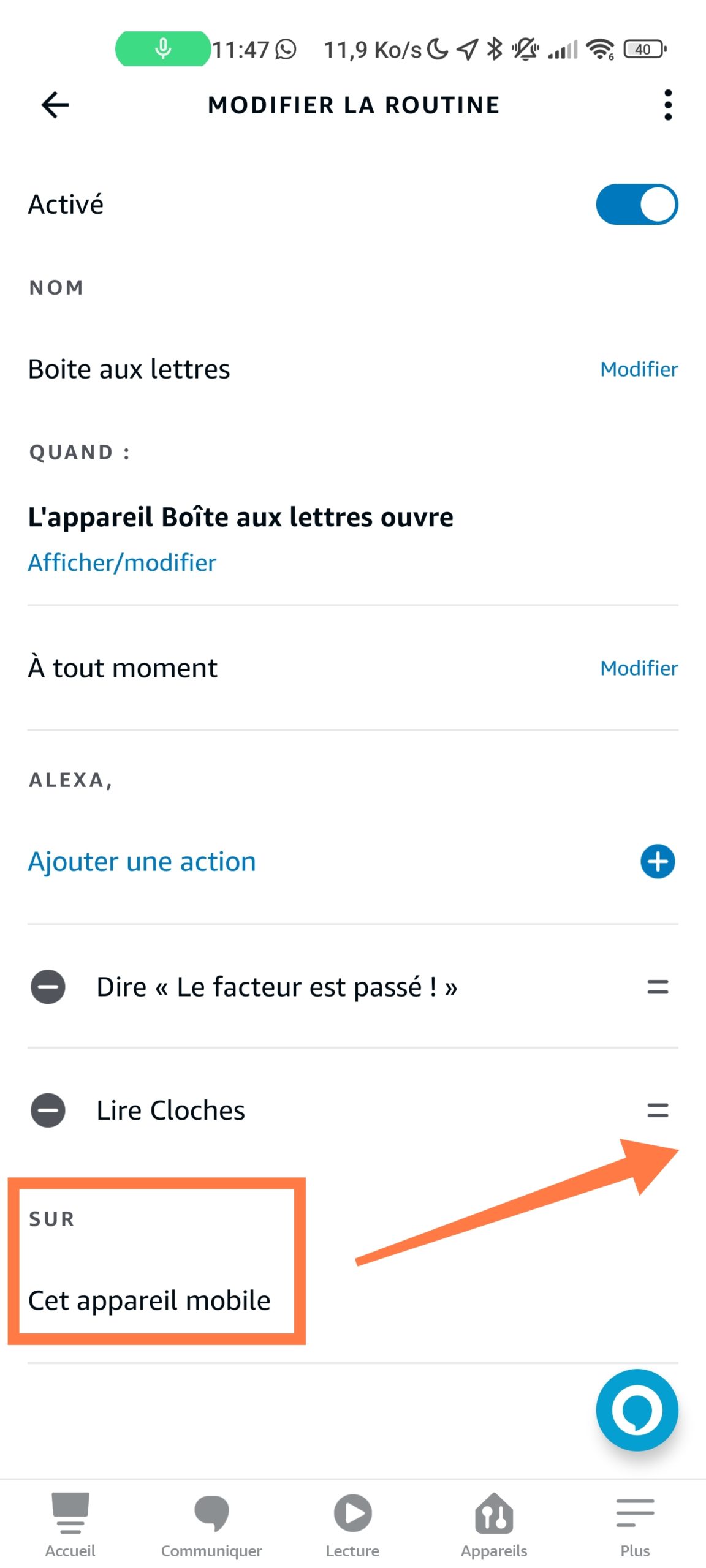Tap the blue plus icon to add action
Viewport: 706px width, 1568px height.
point(658,861)
